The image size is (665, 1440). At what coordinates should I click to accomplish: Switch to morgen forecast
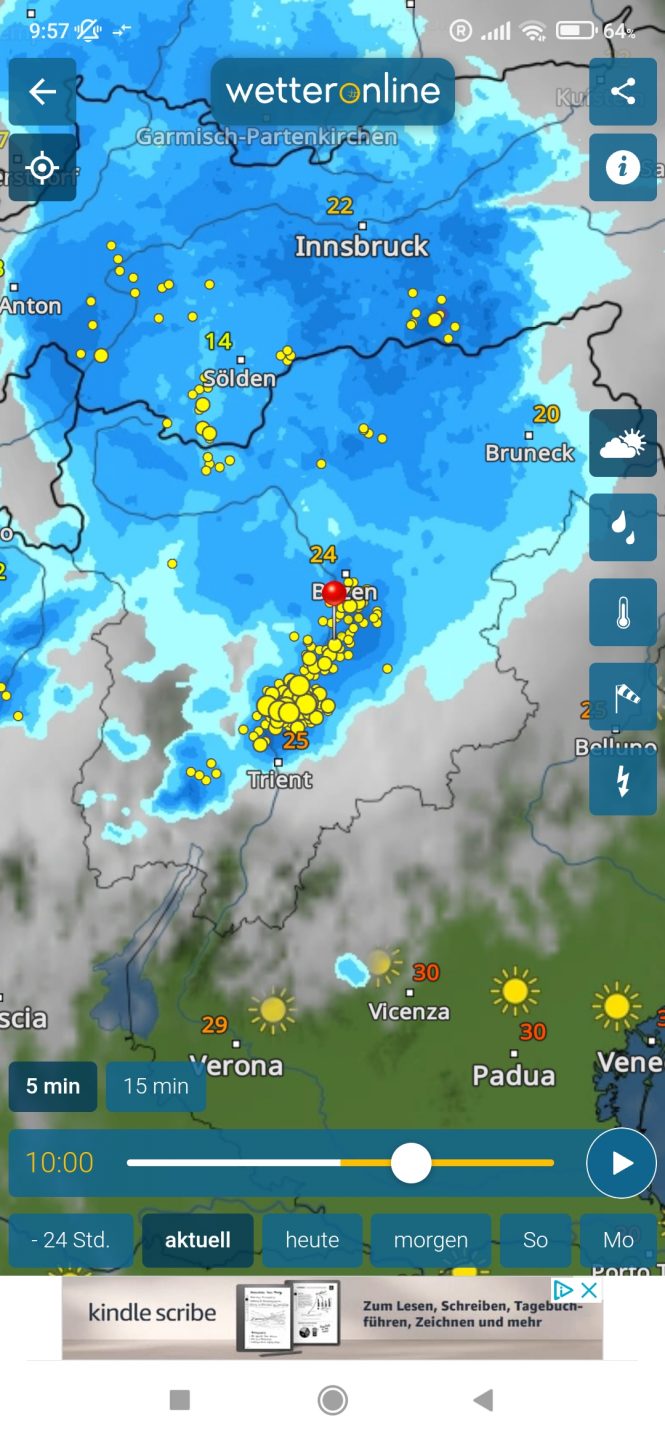pyautogui.click(x=430, y=1240)
